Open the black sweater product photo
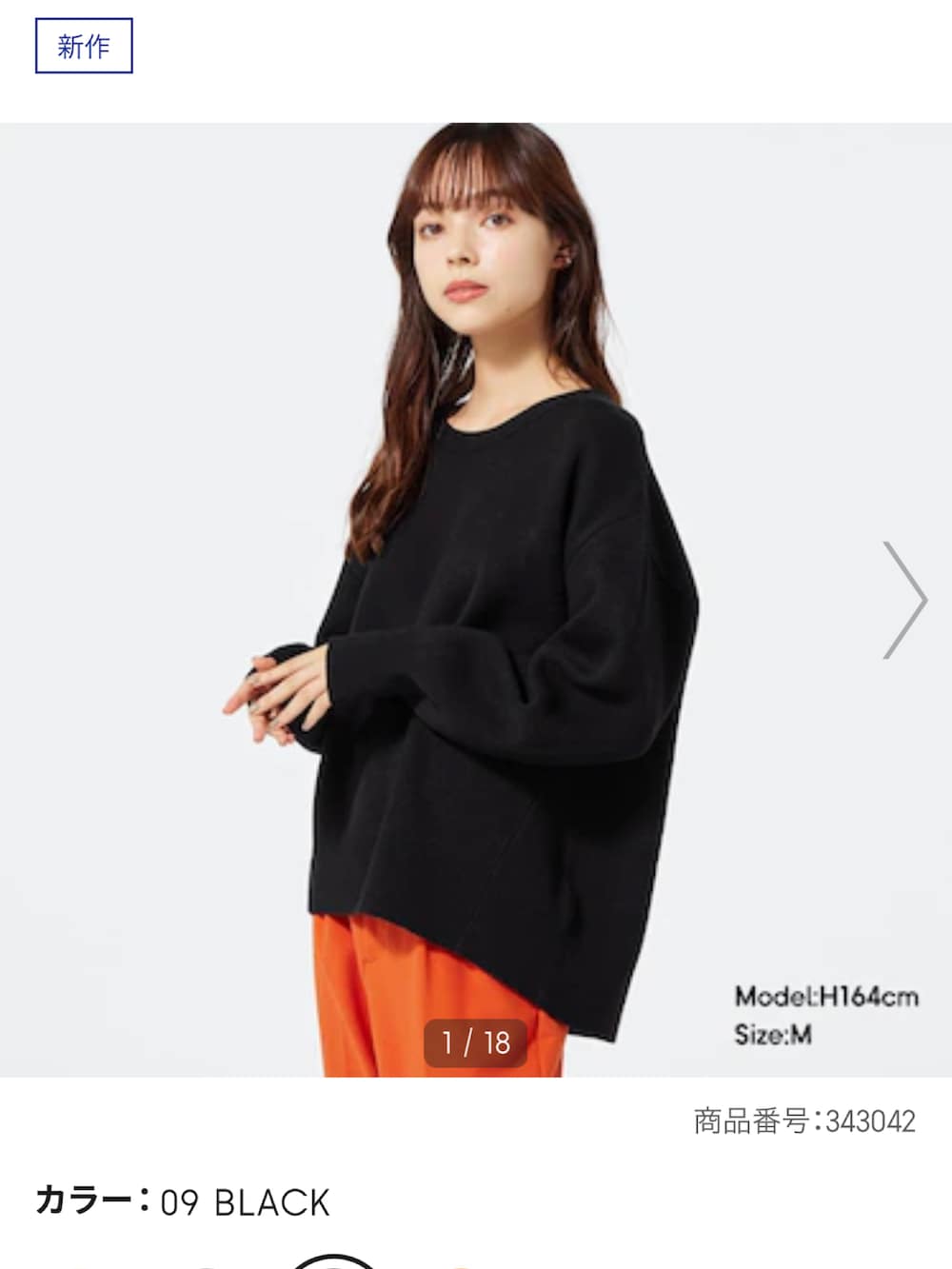The width and height of the screenshot is (952, 1269). (x=476, y=600)
